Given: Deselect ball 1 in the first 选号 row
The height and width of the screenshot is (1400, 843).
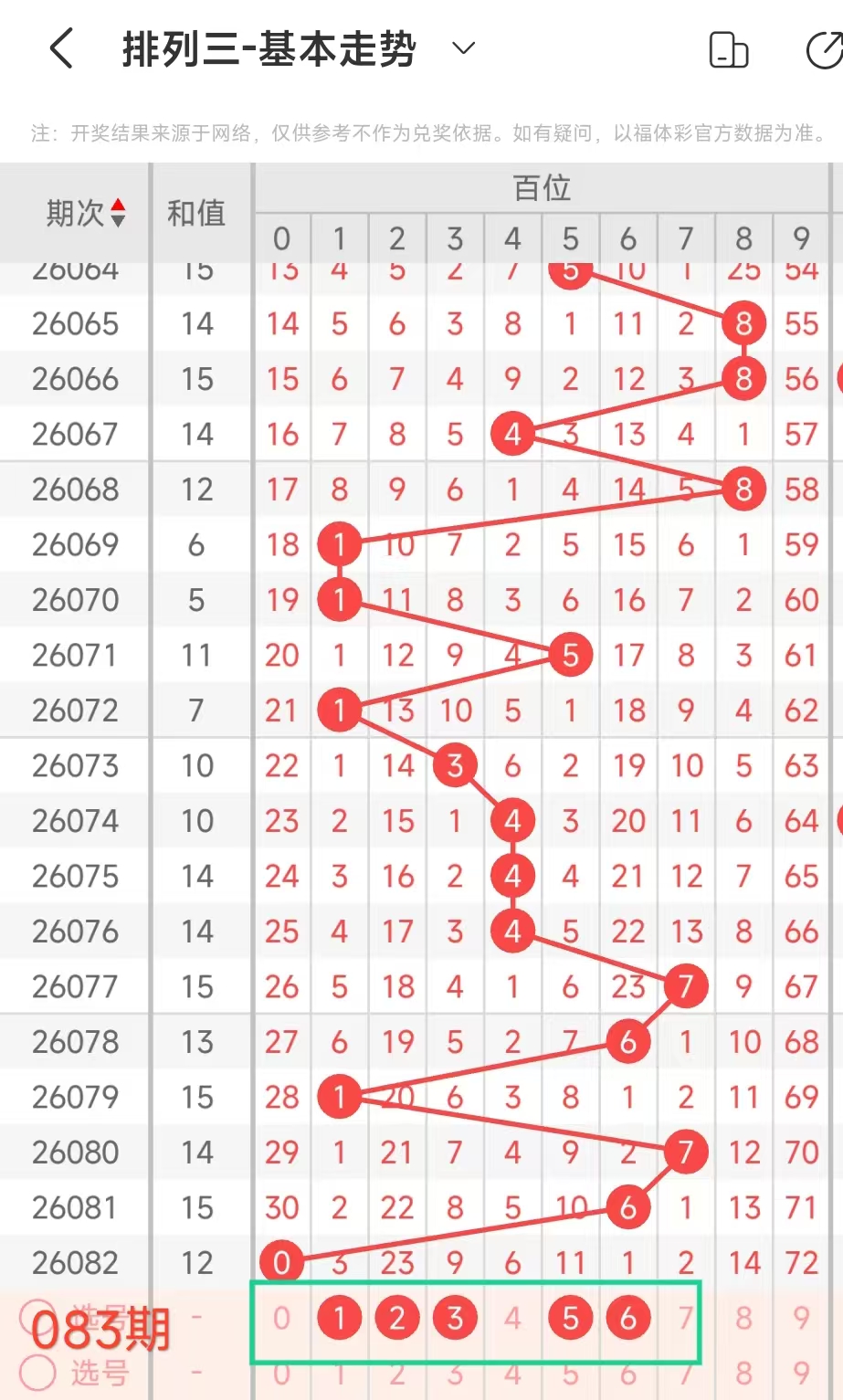Looking at the screenshot, I should click(340, 1318).
